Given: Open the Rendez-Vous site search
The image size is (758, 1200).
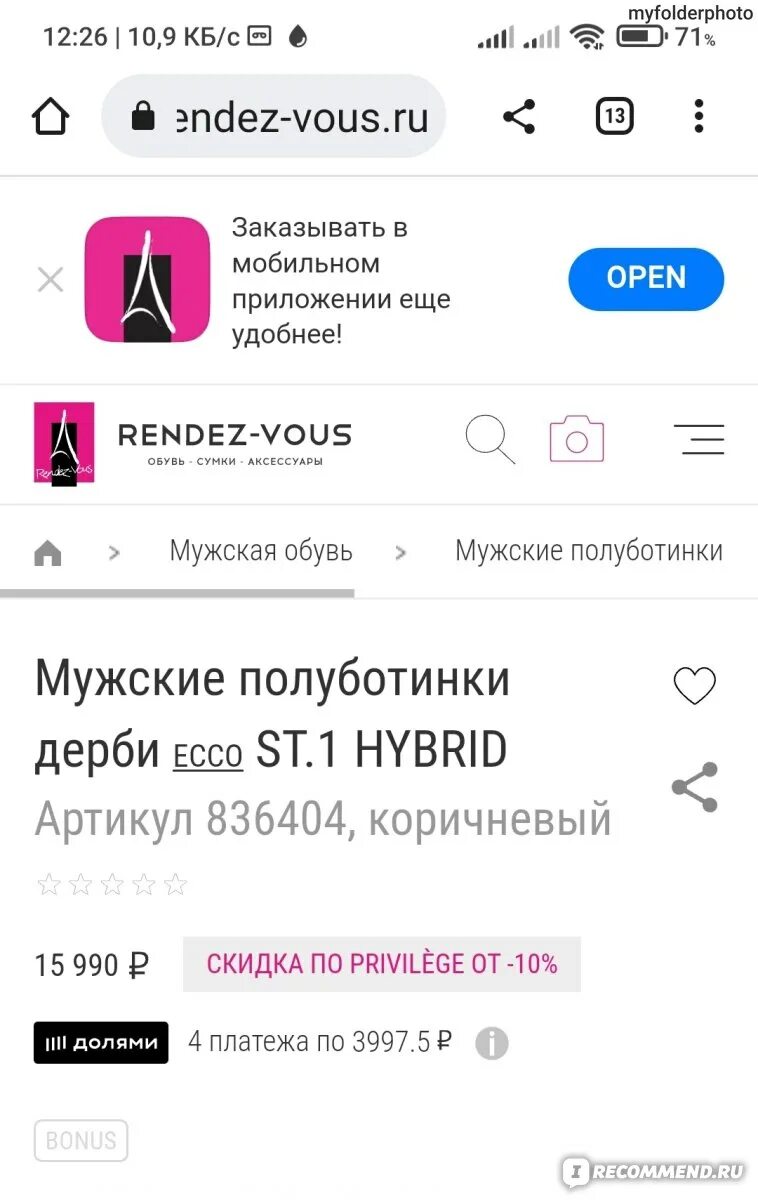Looking at the screenshot, I should coord(490,440).
